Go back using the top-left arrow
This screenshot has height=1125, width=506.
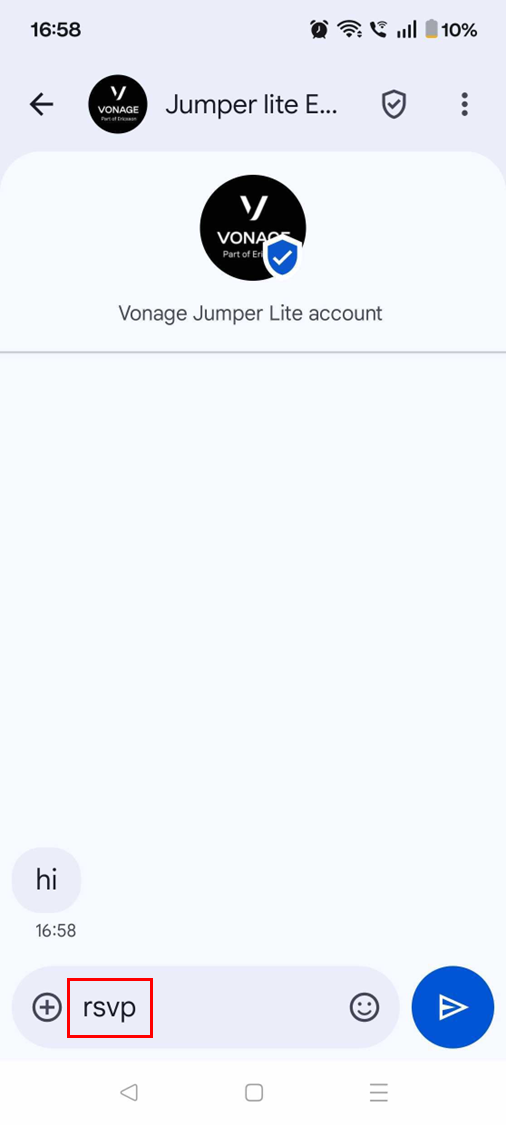tap(42, 105)
